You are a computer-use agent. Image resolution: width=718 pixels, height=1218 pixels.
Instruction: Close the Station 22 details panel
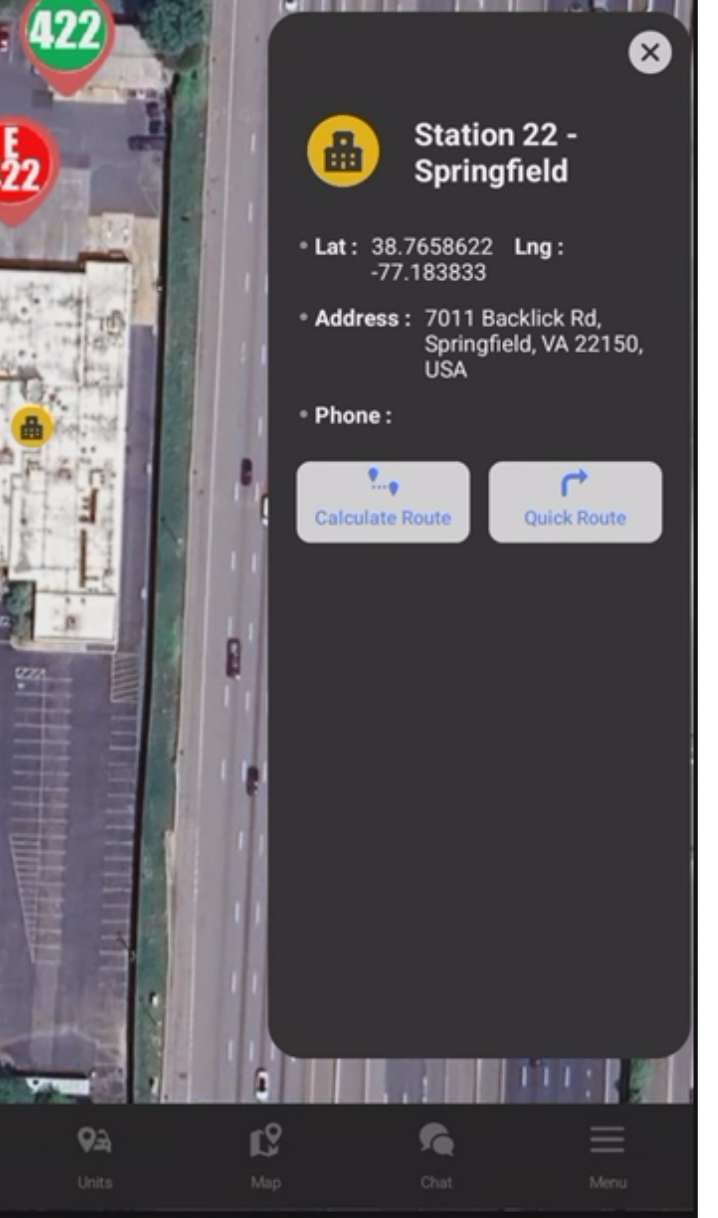click(x=650, y=52)
